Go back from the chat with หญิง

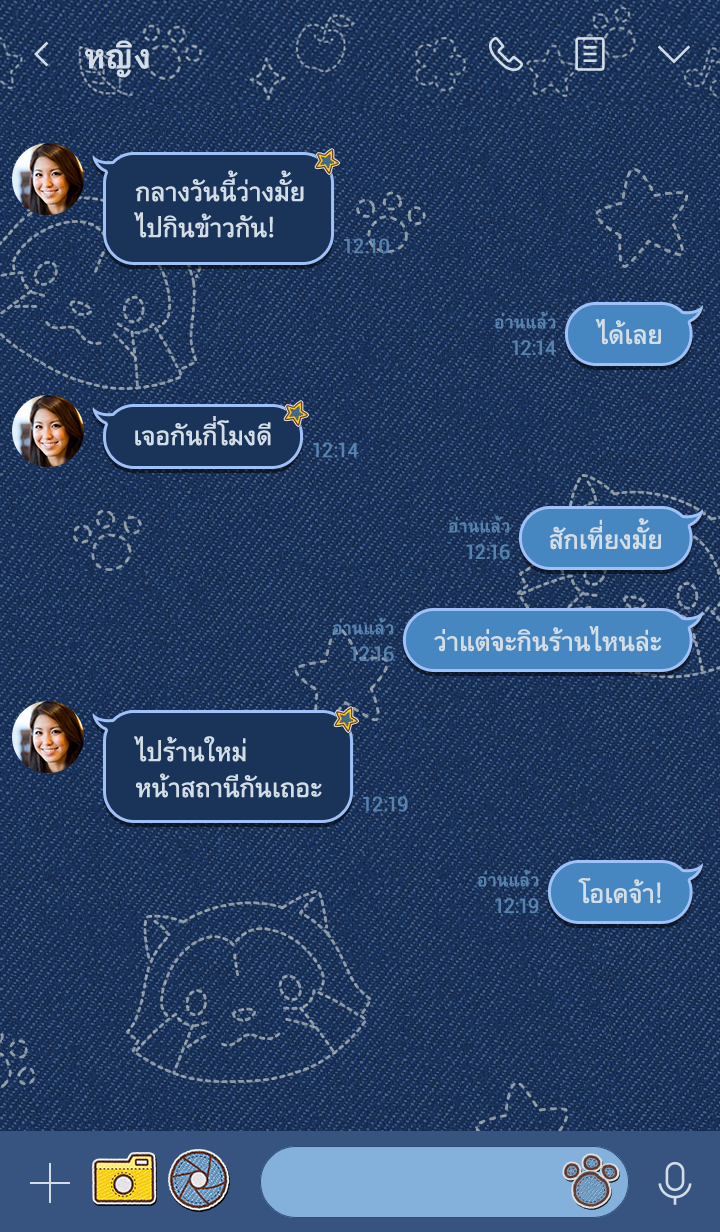[x=41, y=55]
